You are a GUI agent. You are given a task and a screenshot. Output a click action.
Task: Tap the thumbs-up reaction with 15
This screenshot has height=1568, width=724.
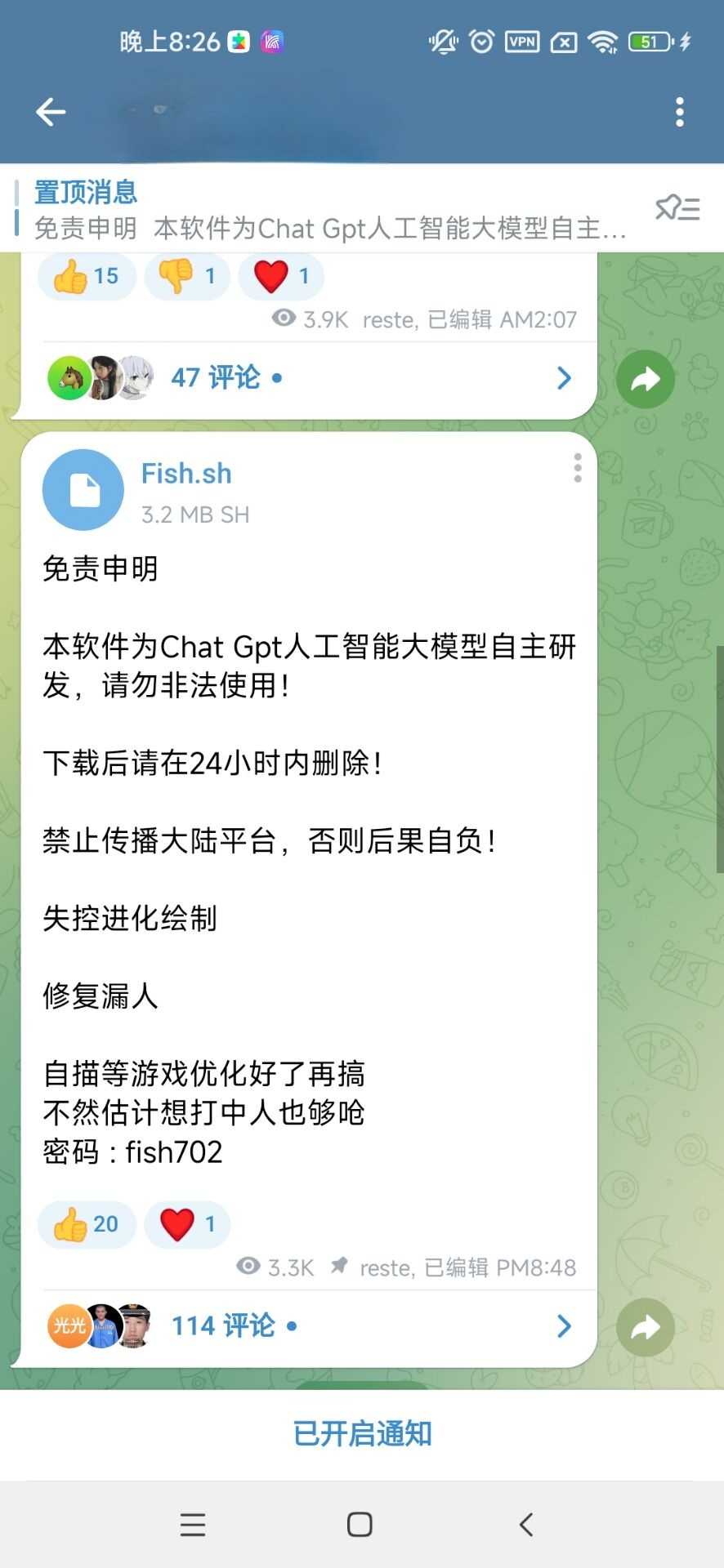87,277
